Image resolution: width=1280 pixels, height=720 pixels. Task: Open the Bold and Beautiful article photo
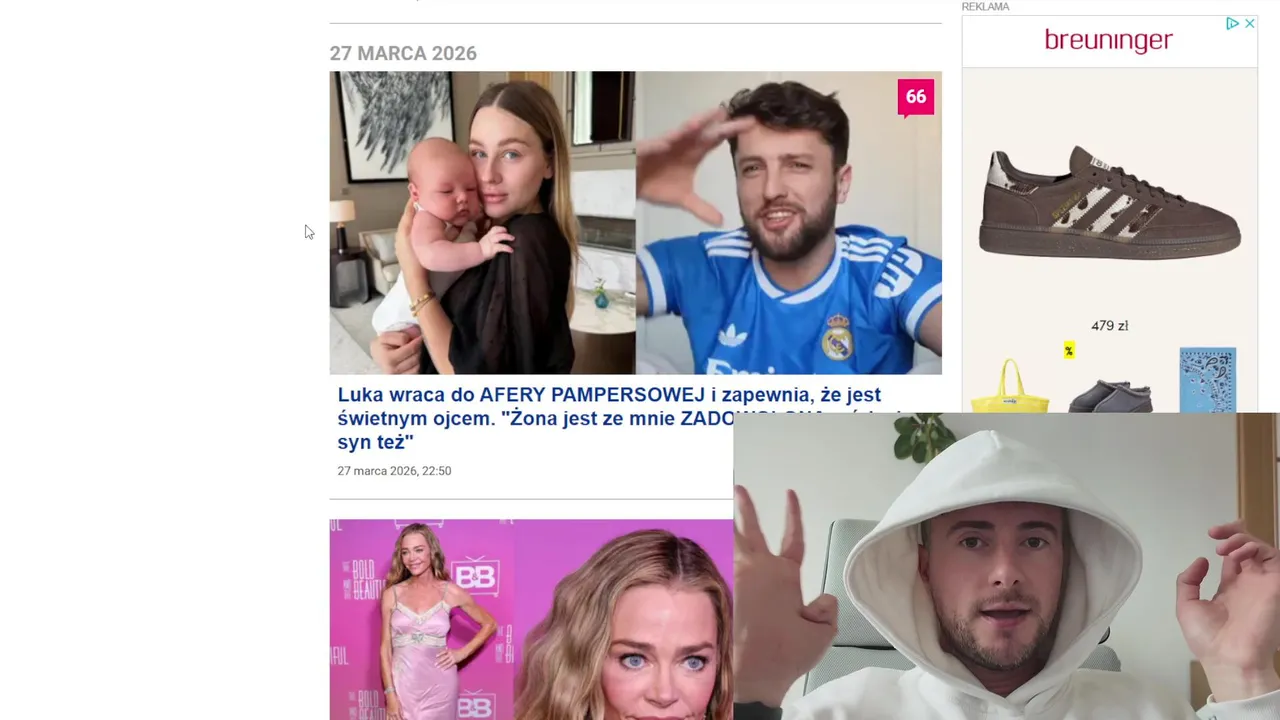[530, 618]
